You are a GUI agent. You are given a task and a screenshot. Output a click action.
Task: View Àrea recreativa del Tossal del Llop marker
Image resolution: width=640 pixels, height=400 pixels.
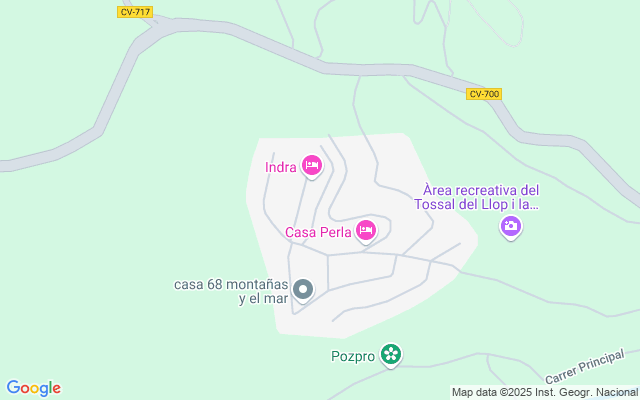coord(510,227)
